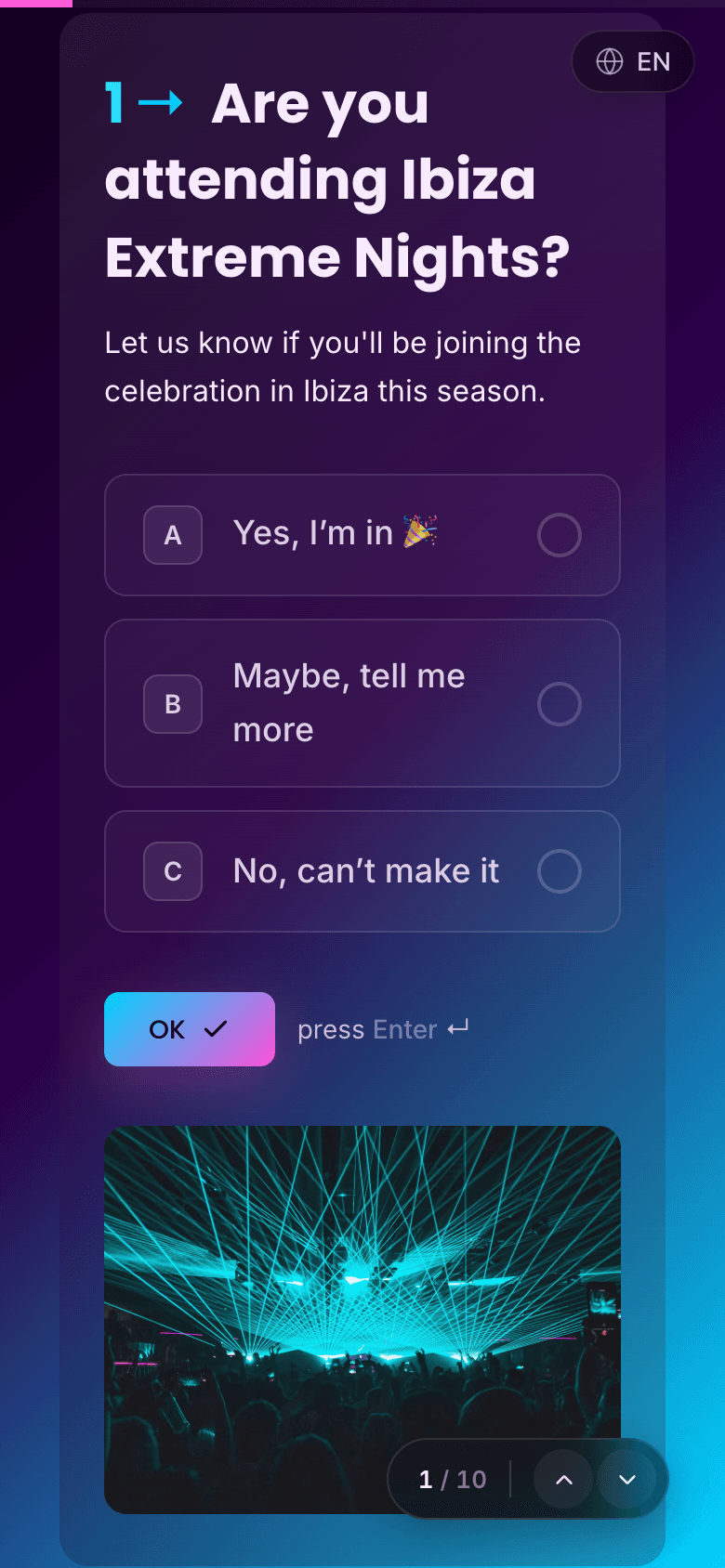
Task: Open the EN language selector
Action: tap(632, 61)
